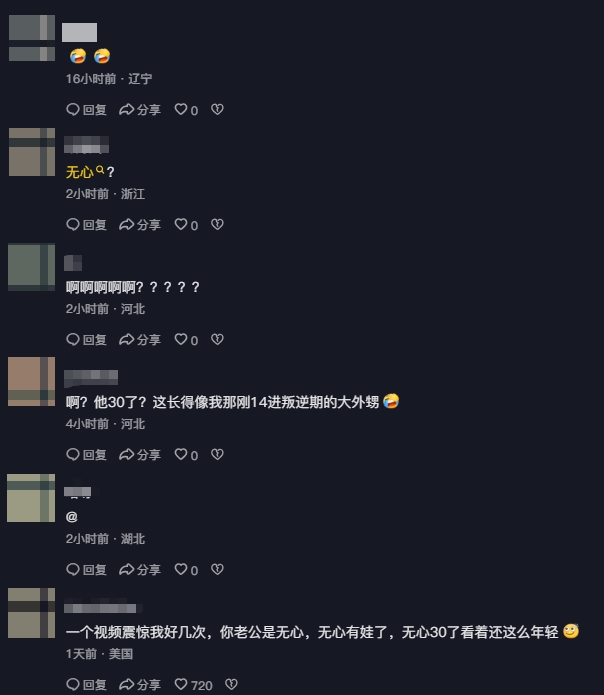Dislike the comment posted from 辽宁

217,110
